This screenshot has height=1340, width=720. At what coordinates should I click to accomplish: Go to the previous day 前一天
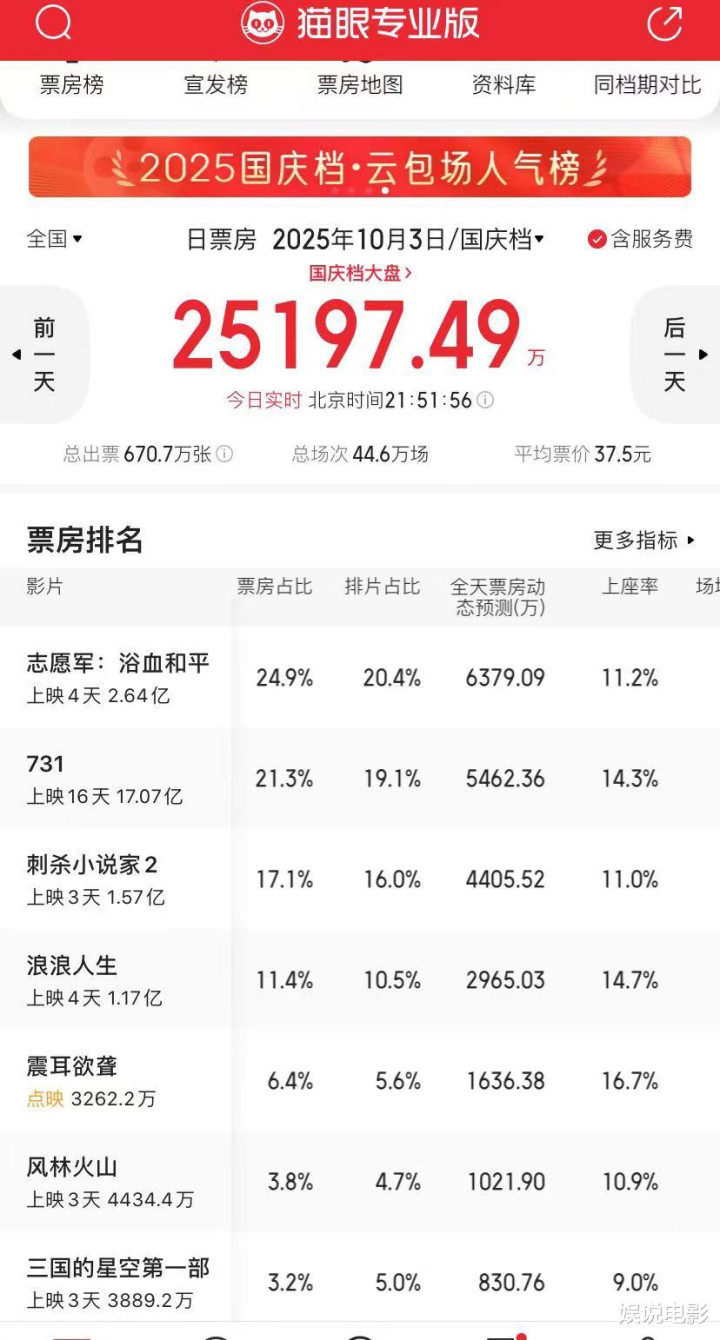[x=42, y=354]
